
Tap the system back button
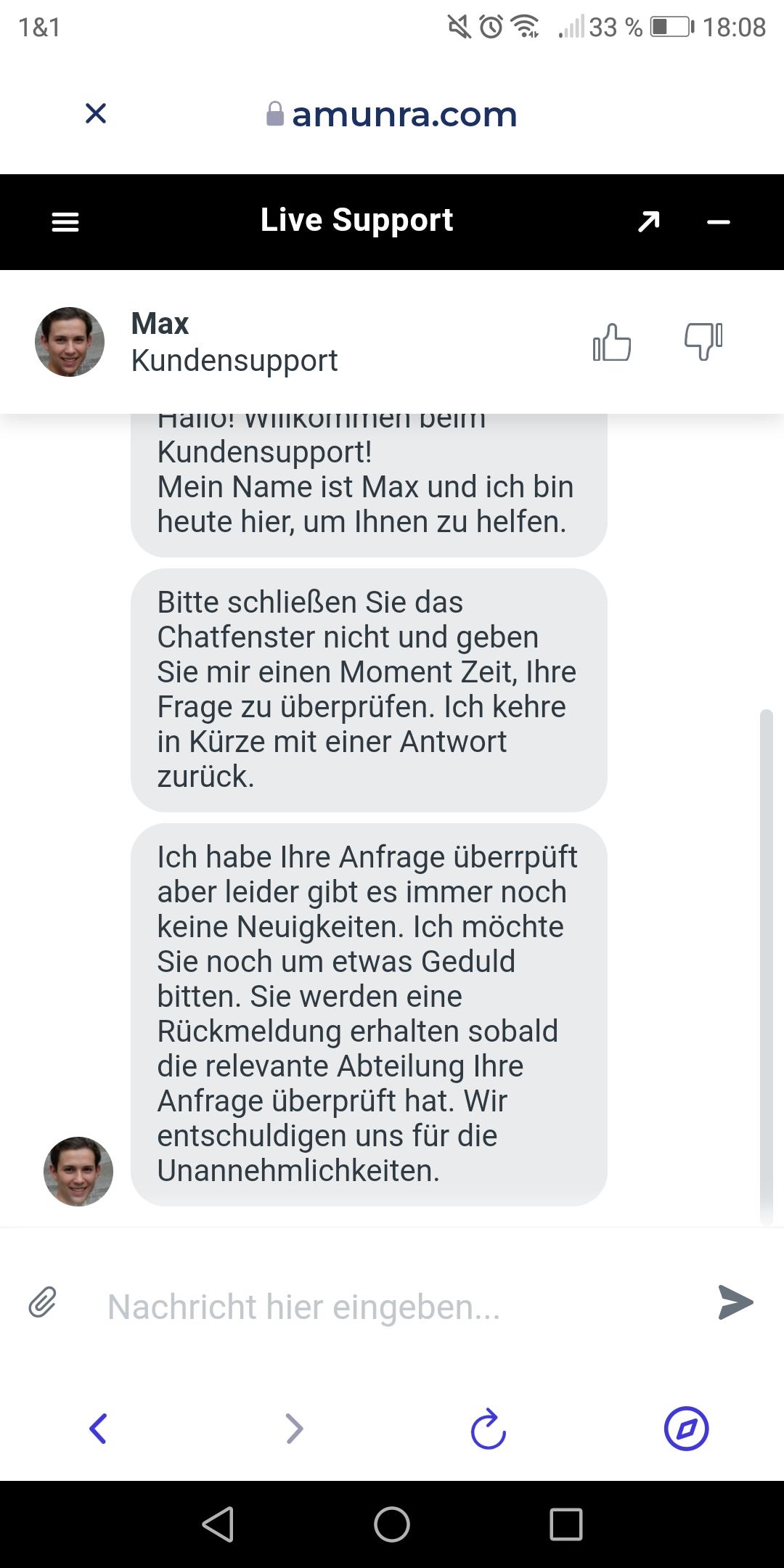pyautogui.click(x=218, y=1524)
